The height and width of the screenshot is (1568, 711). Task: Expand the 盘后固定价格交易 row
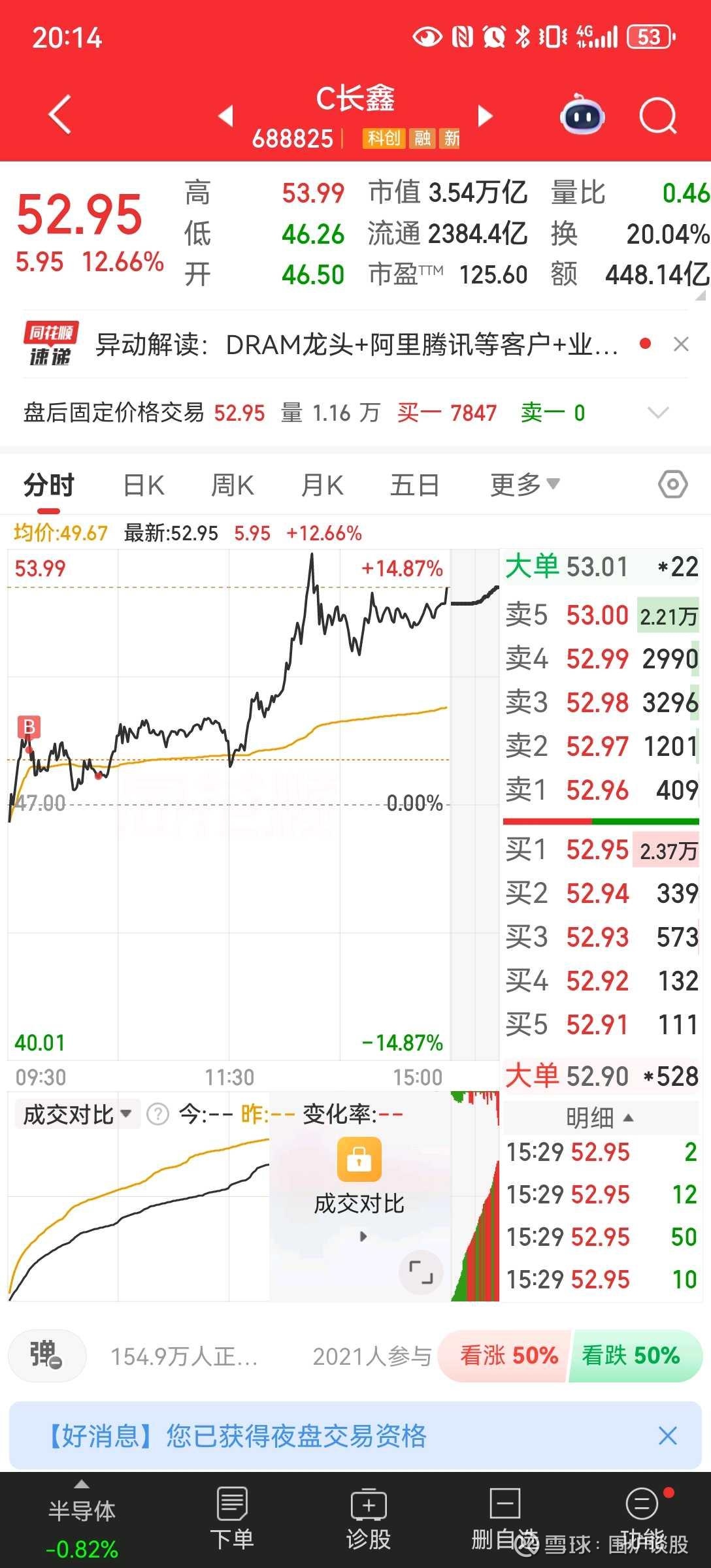[x=657, y=412]
